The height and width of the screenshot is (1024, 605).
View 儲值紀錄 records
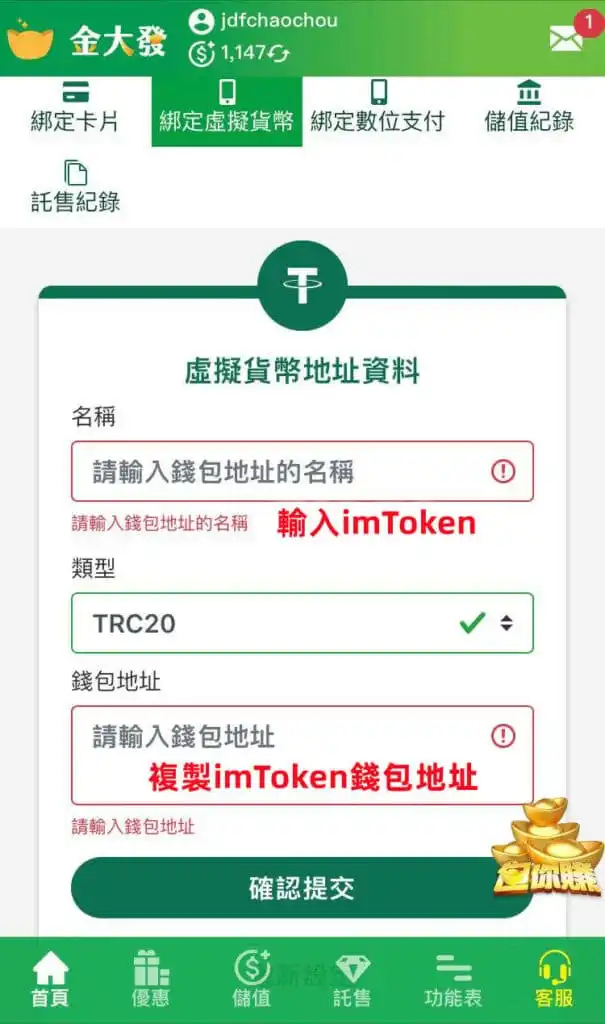pyautogui.click(x=529, y=108)
